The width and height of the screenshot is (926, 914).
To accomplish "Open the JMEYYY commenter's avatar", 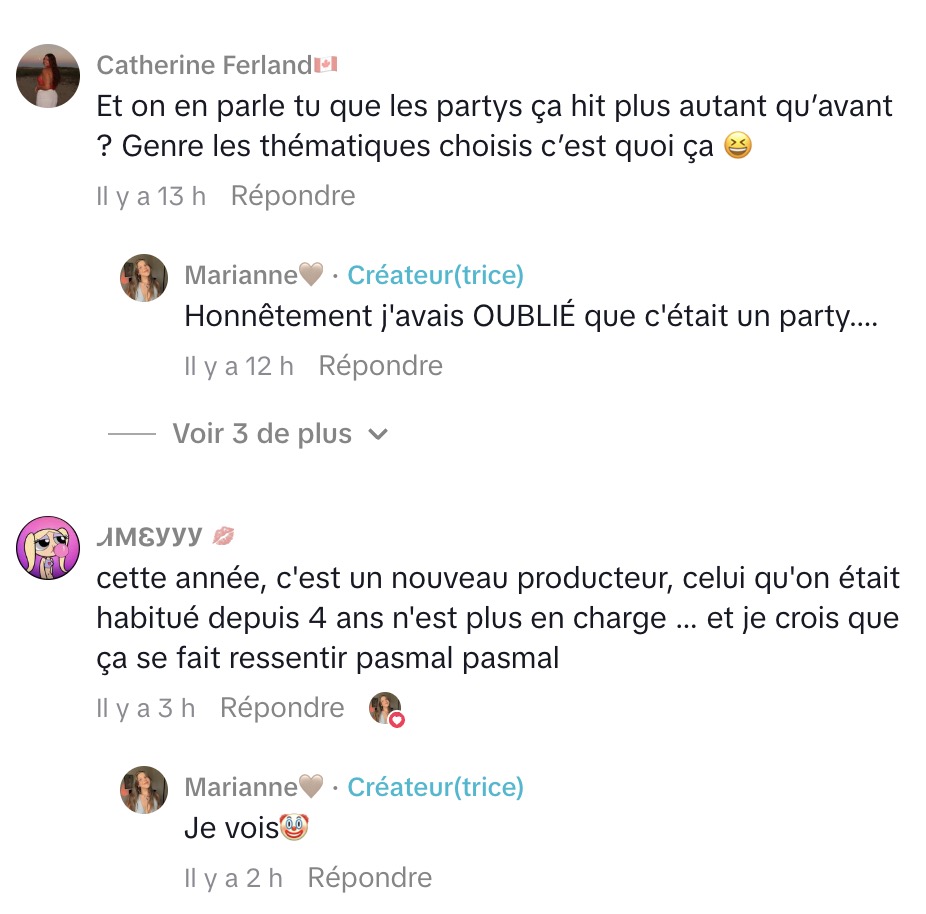I will coord(48,548).
